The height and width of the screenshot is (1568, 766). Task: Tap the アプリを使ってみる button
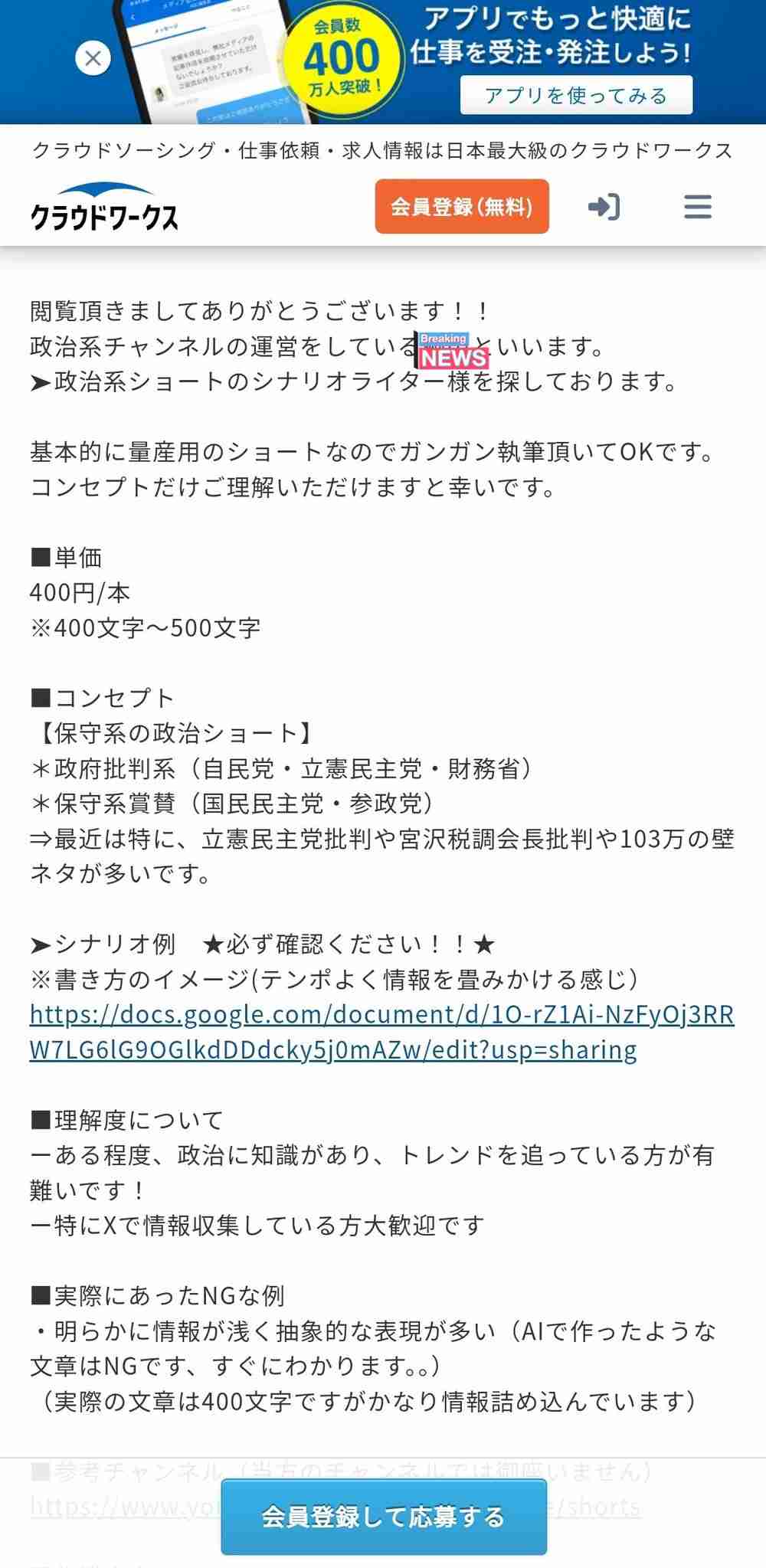[x=576, y=95]
